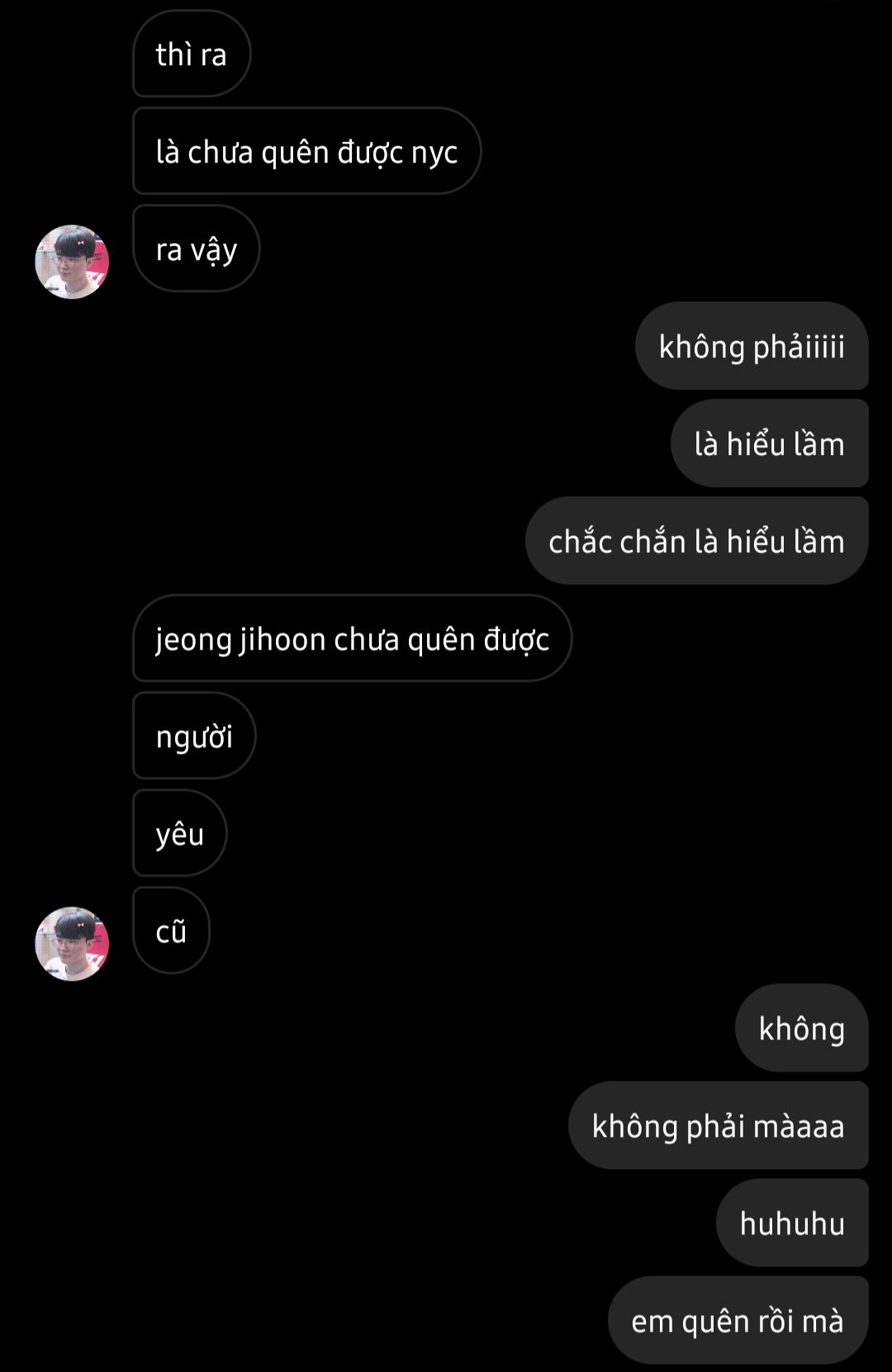Open sender's avatar beside "cũ" message

point(72,944)
